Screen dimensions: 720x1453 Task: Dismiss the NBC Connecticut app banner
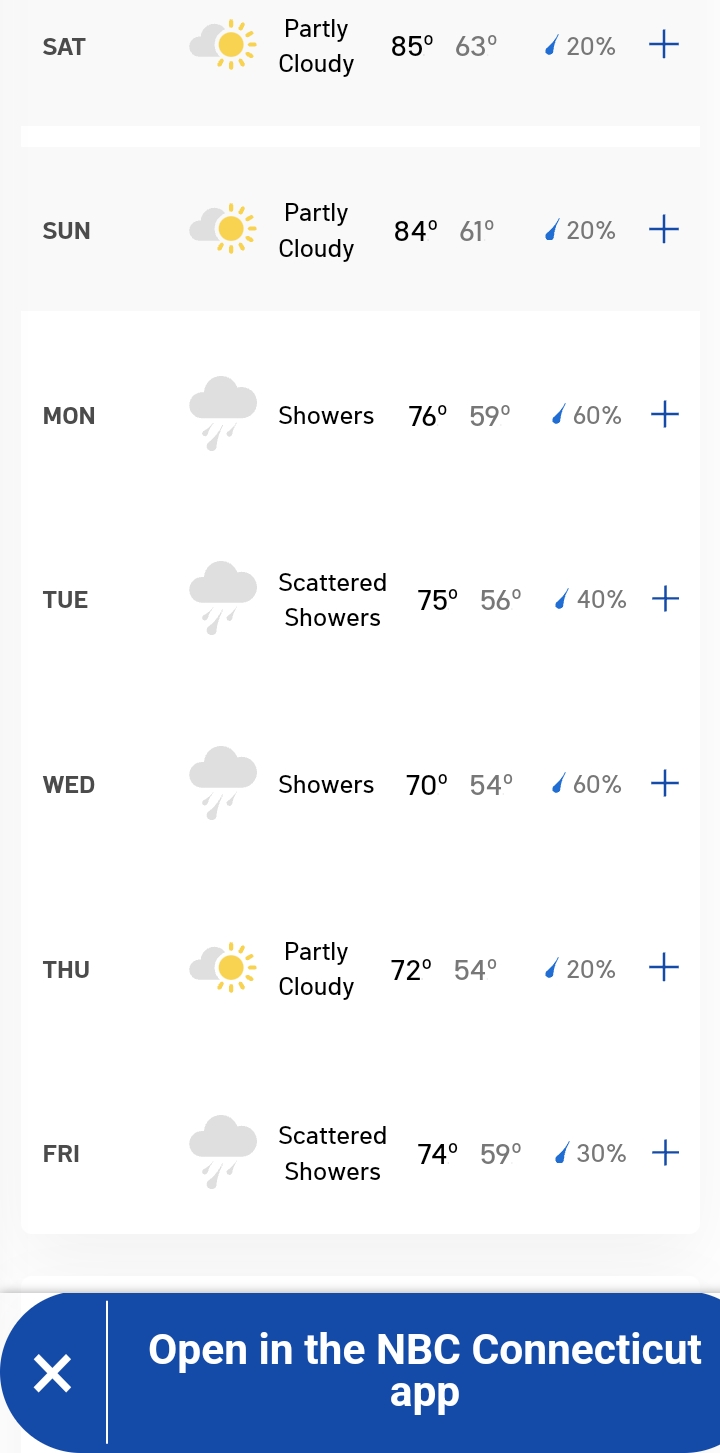coord(52,1373)
